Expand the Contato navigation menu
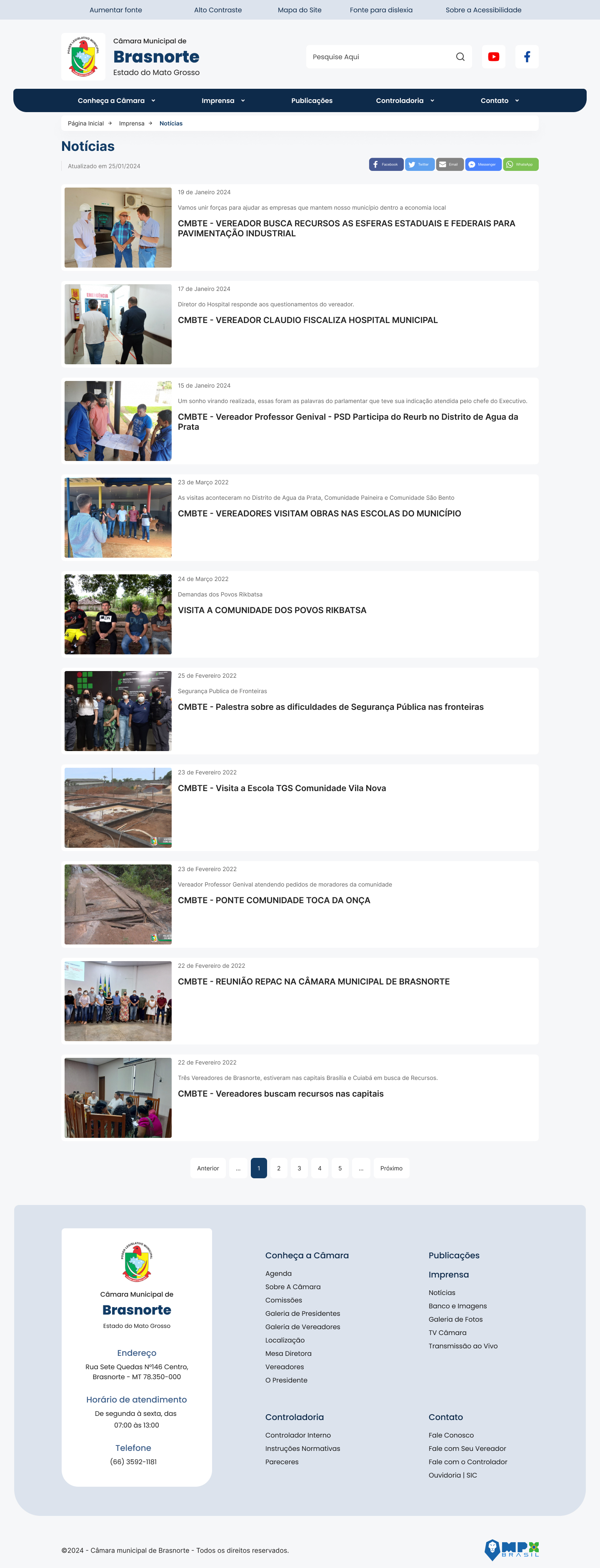 pyautogui.click(x=500, y=100)
